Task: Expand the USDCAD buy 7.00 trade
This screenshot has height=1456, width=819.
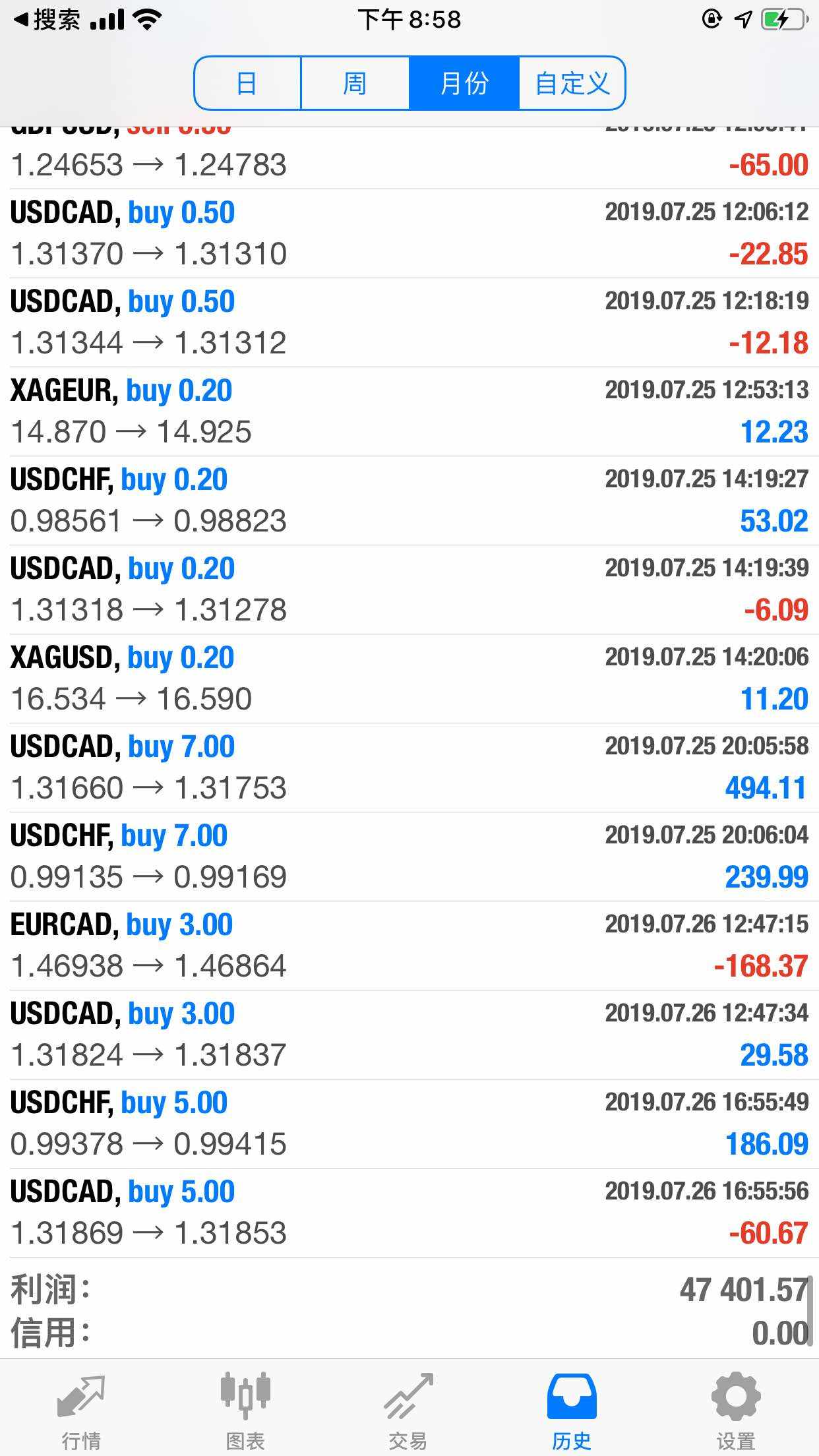Action: click(x=409, y=768)
